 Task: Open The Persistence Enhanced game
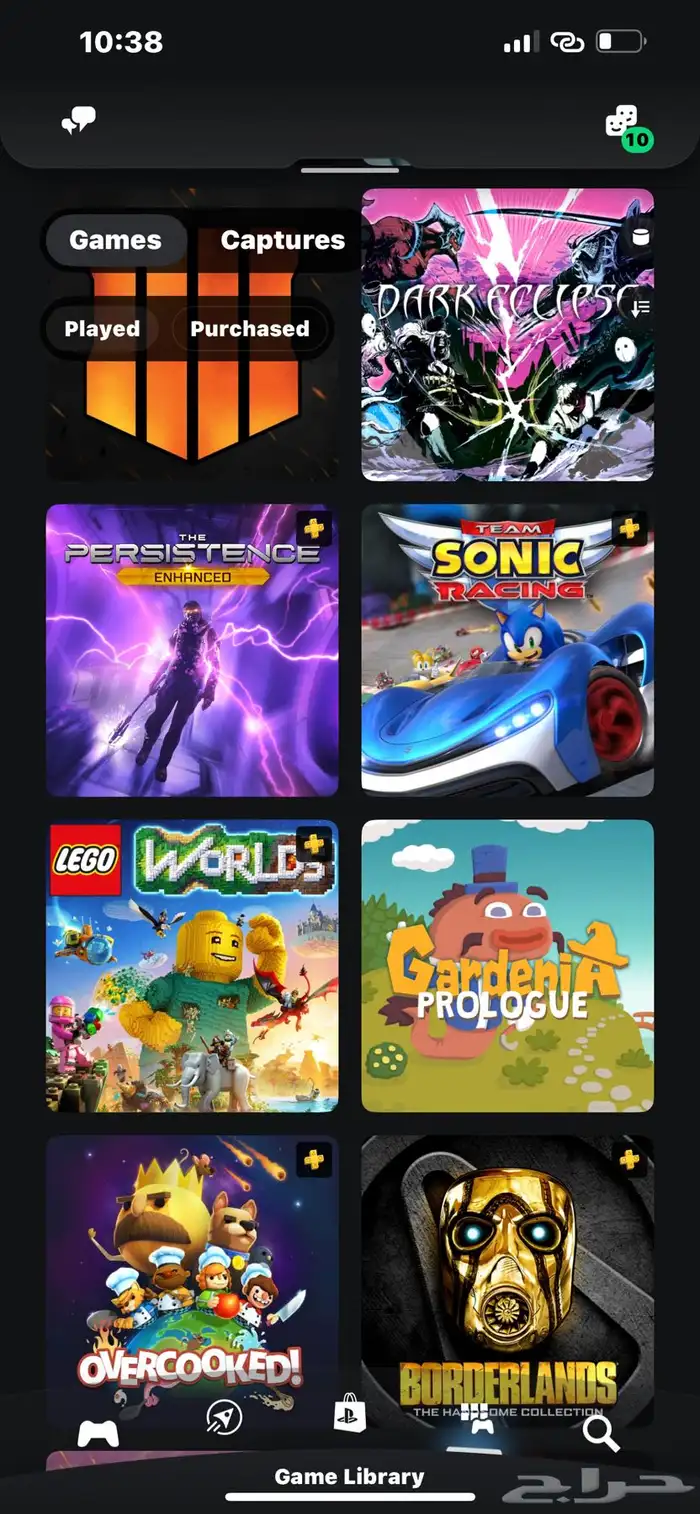tap(192, 650)
